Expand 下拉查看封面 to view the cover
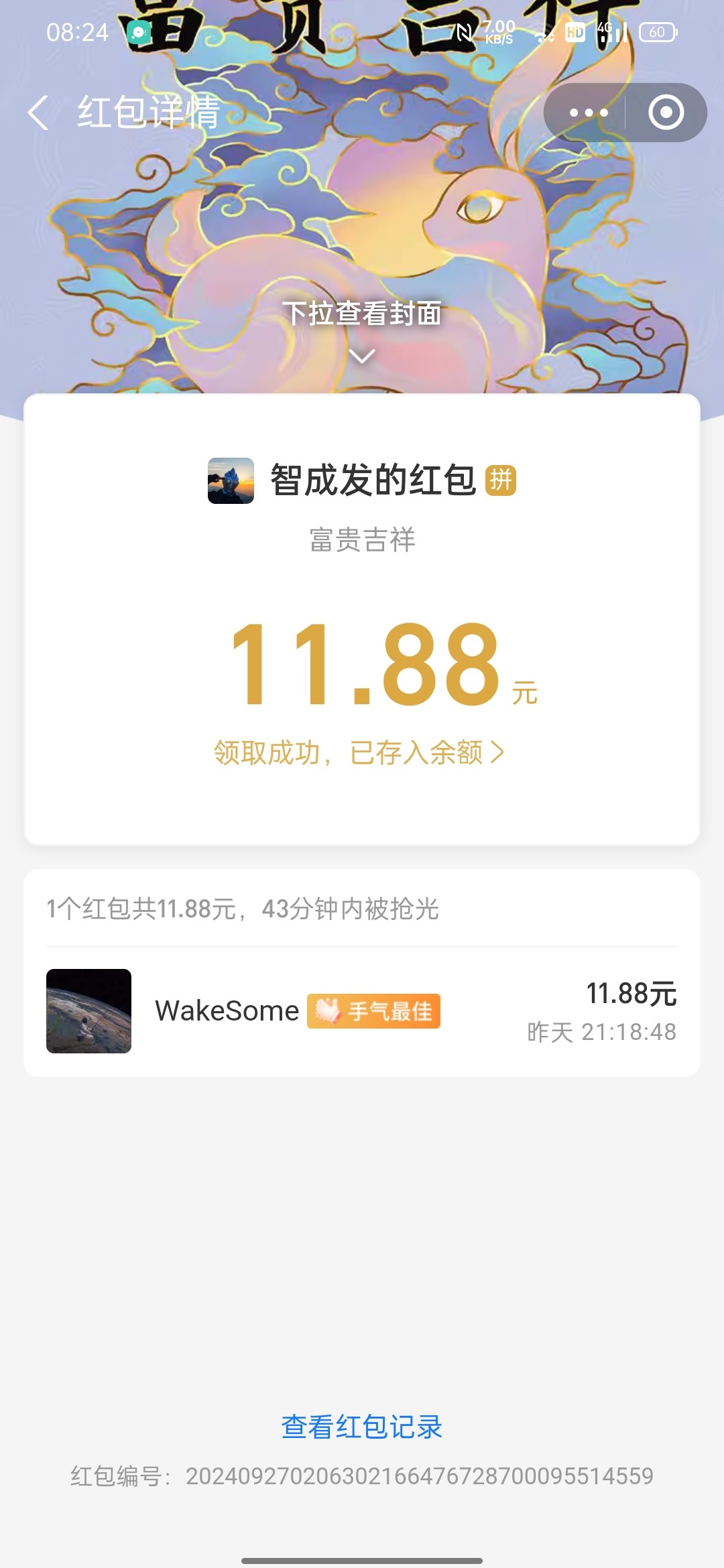This screenshot has width=724, height=1568. pos(361,328)
